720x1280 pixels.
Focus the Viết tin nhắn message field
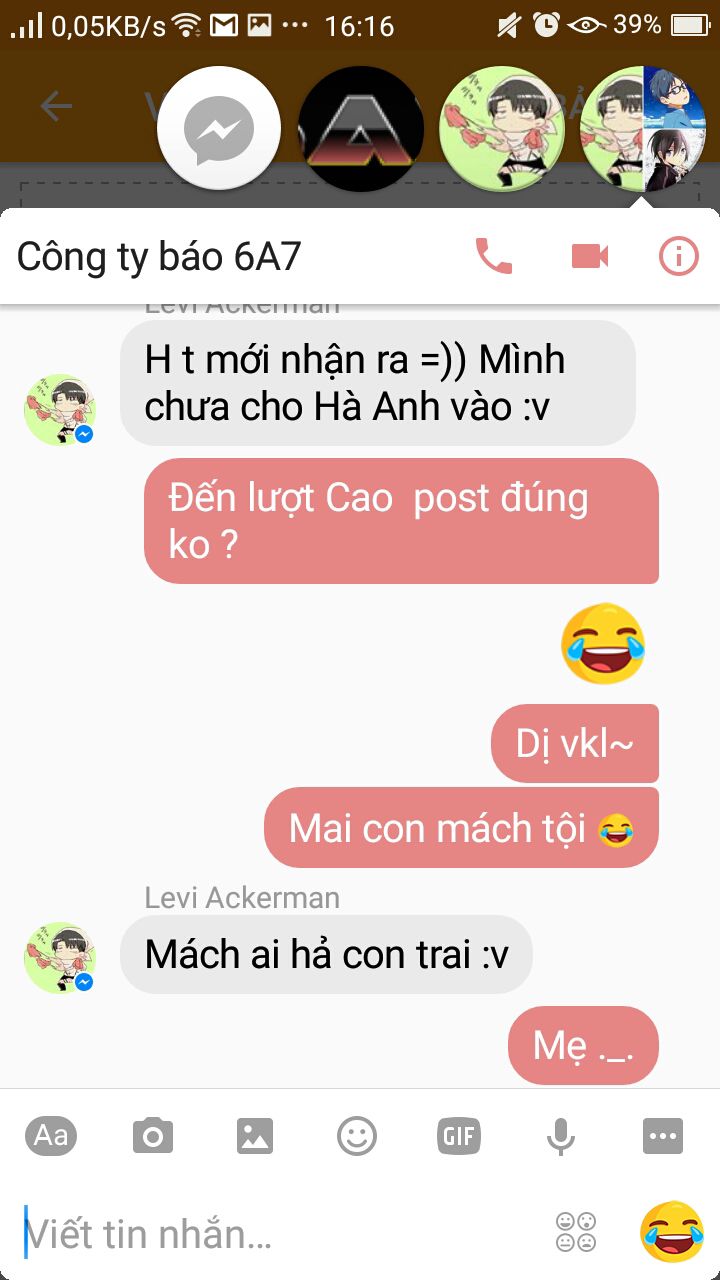coord(280,1234)
